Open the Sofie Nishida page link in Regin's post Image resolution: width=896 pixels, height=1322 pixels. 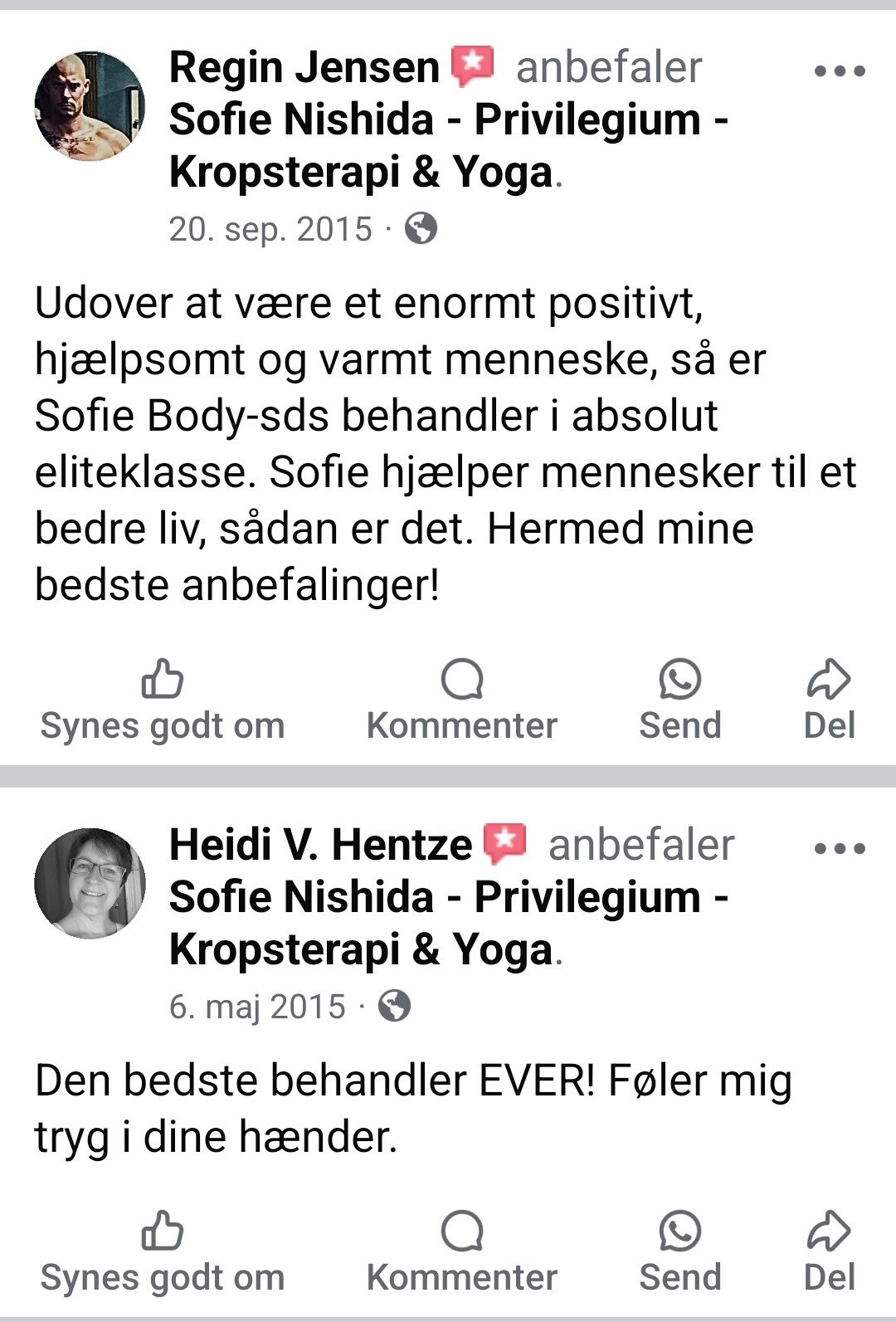[449, 146]
